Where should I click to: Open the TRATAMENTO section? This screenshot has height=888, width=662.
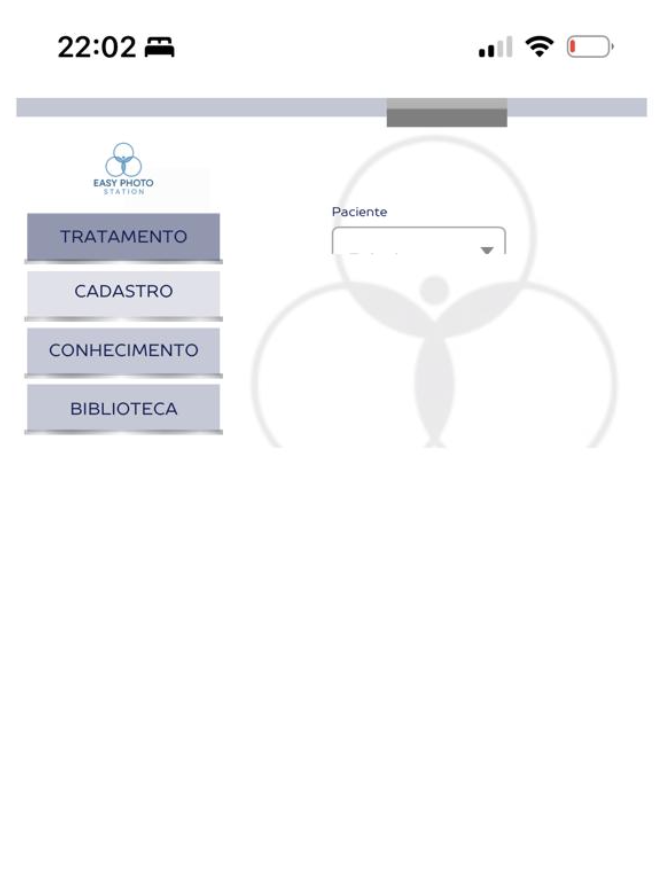(123, 237)
